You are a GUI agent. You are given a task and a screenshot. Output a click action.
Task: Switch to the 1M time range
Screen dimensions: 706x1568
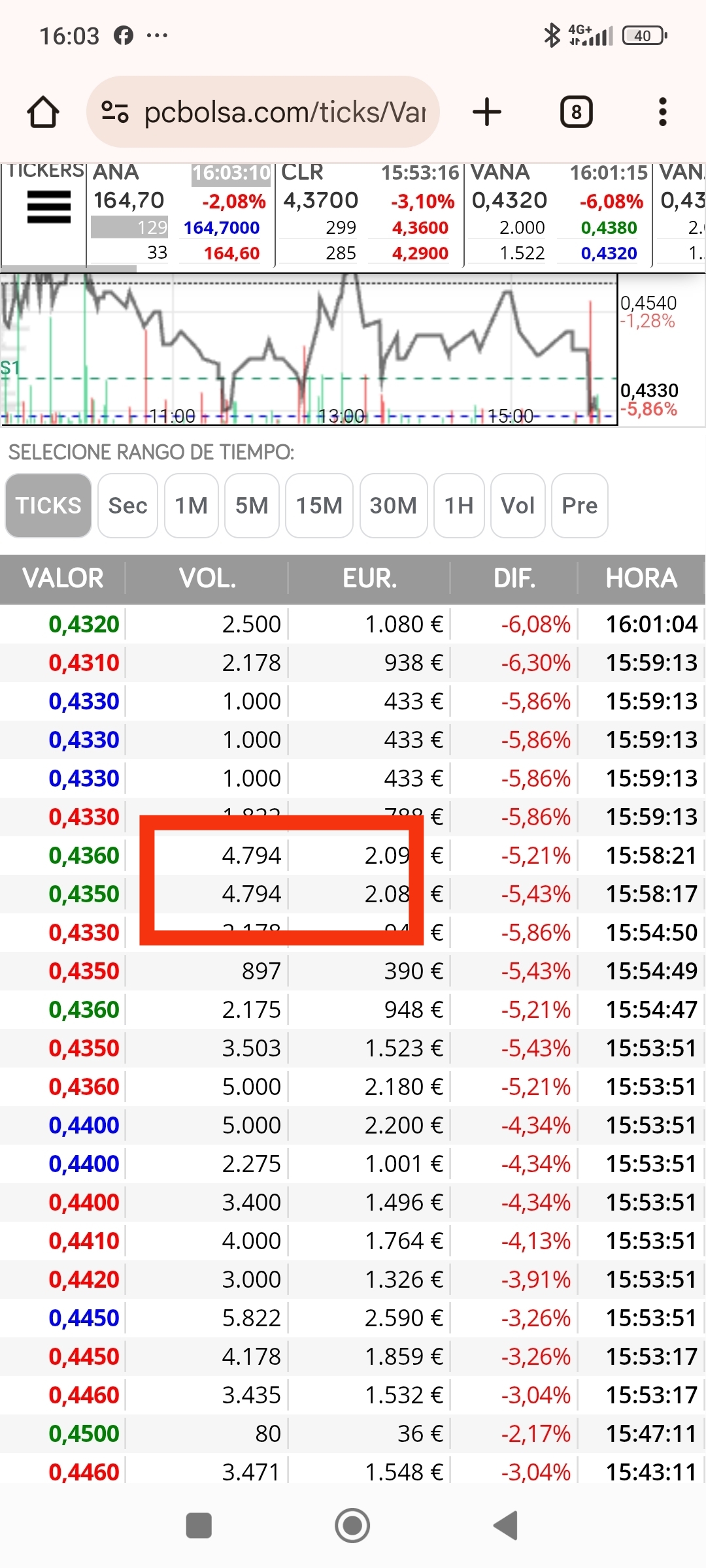click(191, 506)
